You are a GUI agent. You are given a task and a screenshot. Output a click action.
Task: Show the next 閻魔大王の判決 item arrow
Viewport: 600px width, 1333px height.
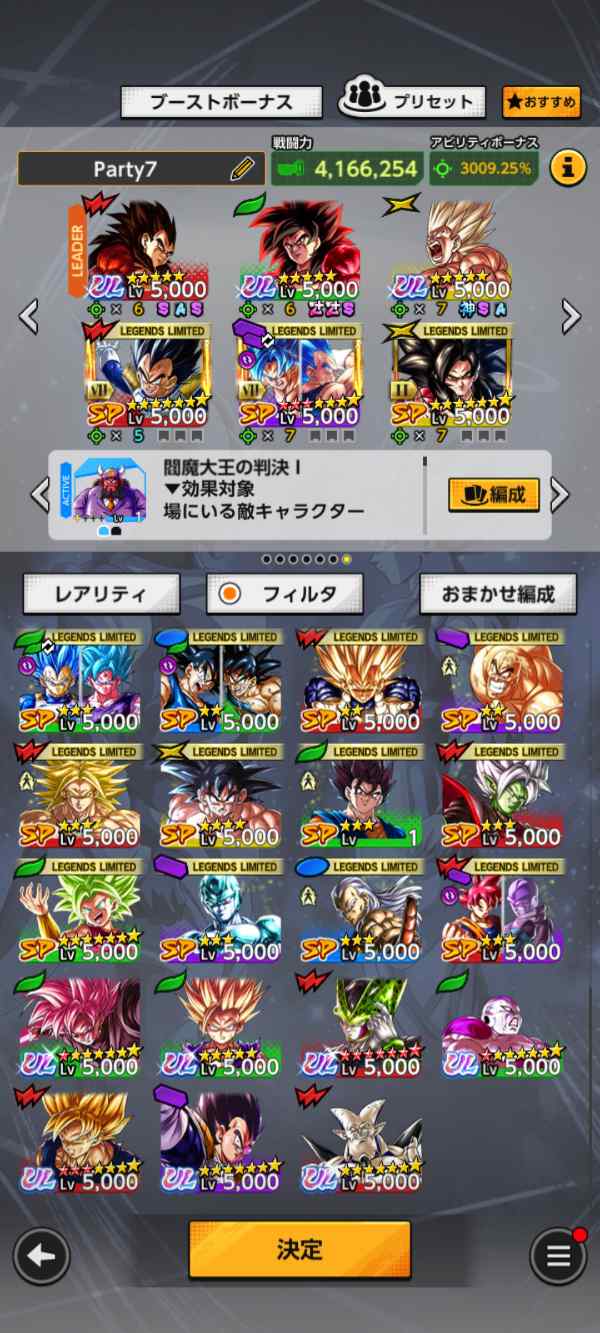tap(560, 493)
